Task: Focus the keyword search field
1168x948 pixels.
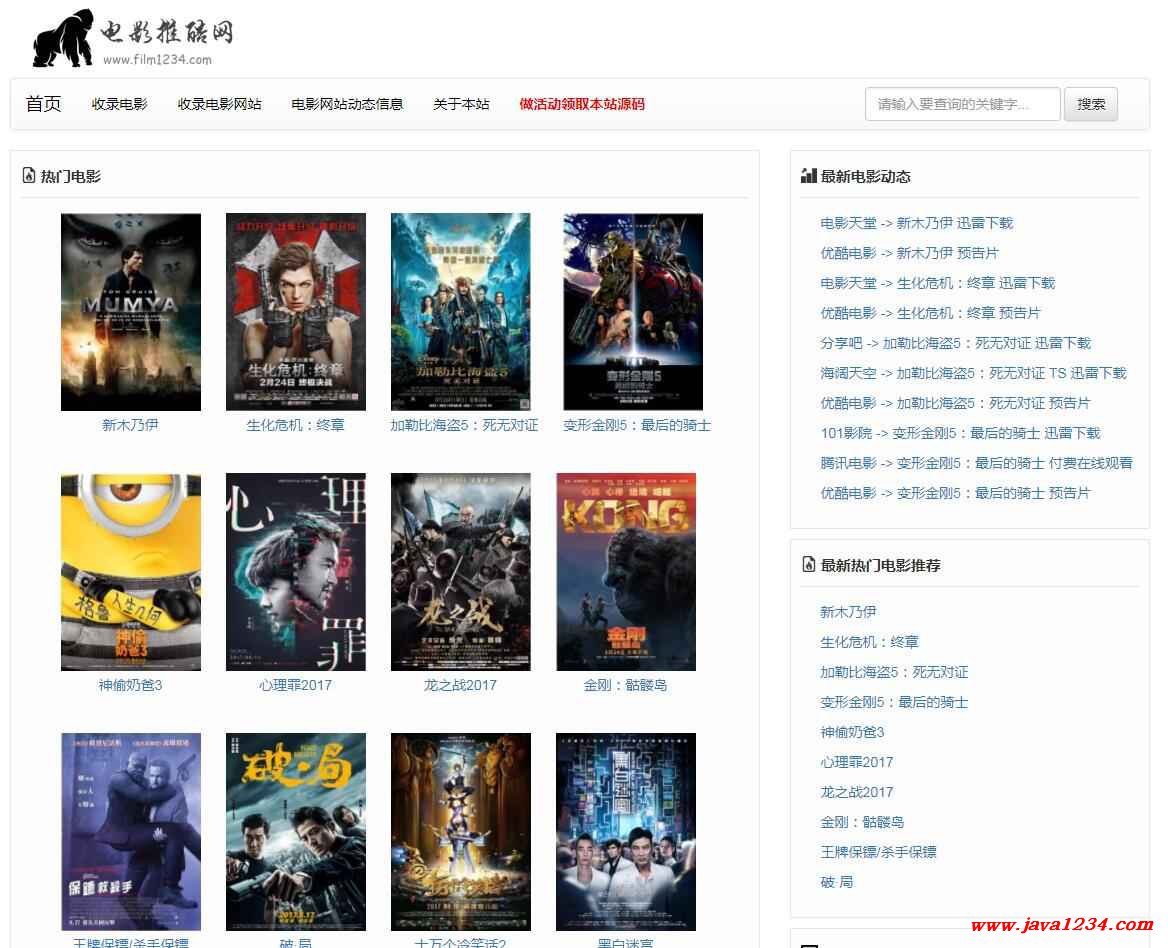Action: [961, 104]
